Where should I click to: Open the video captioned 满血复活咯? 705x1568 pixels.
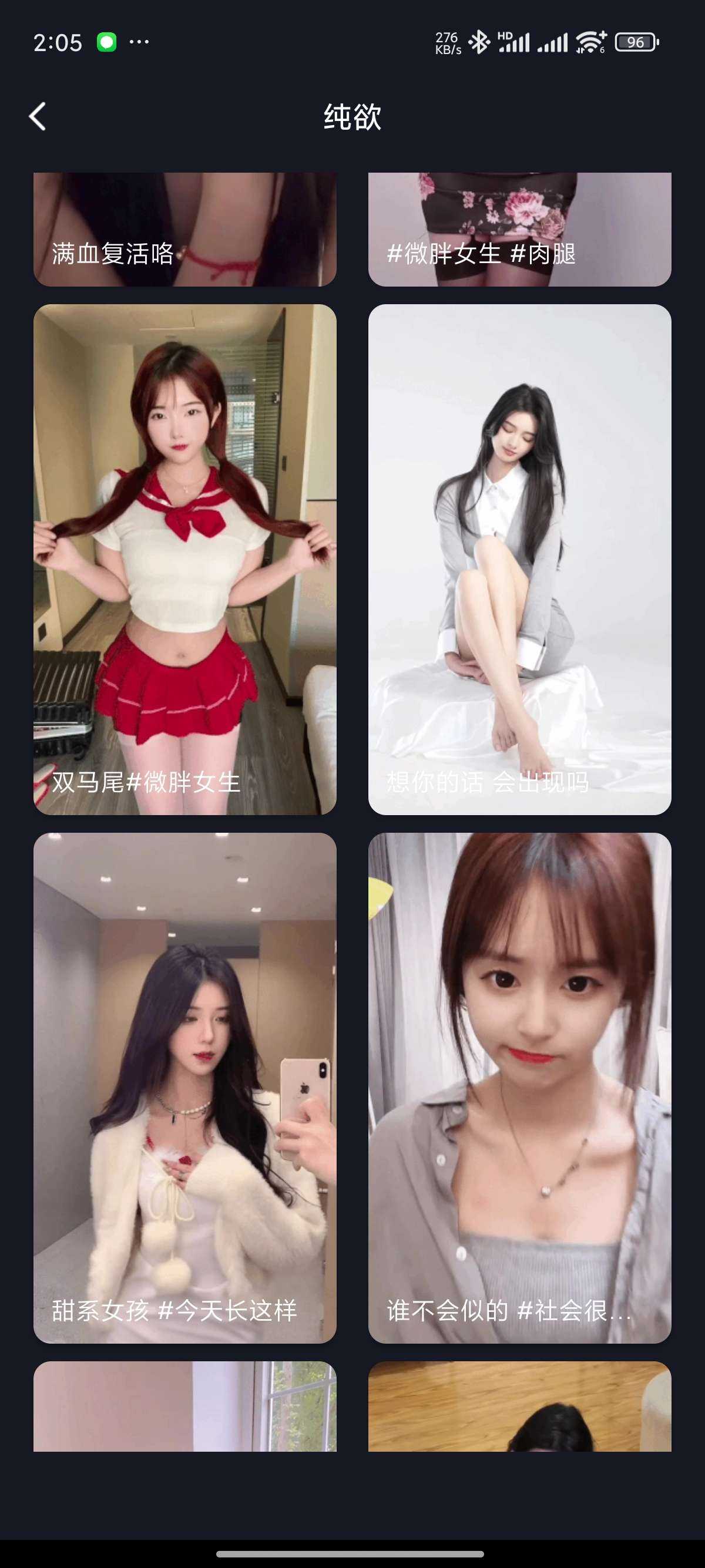click(x=184, y=230)
